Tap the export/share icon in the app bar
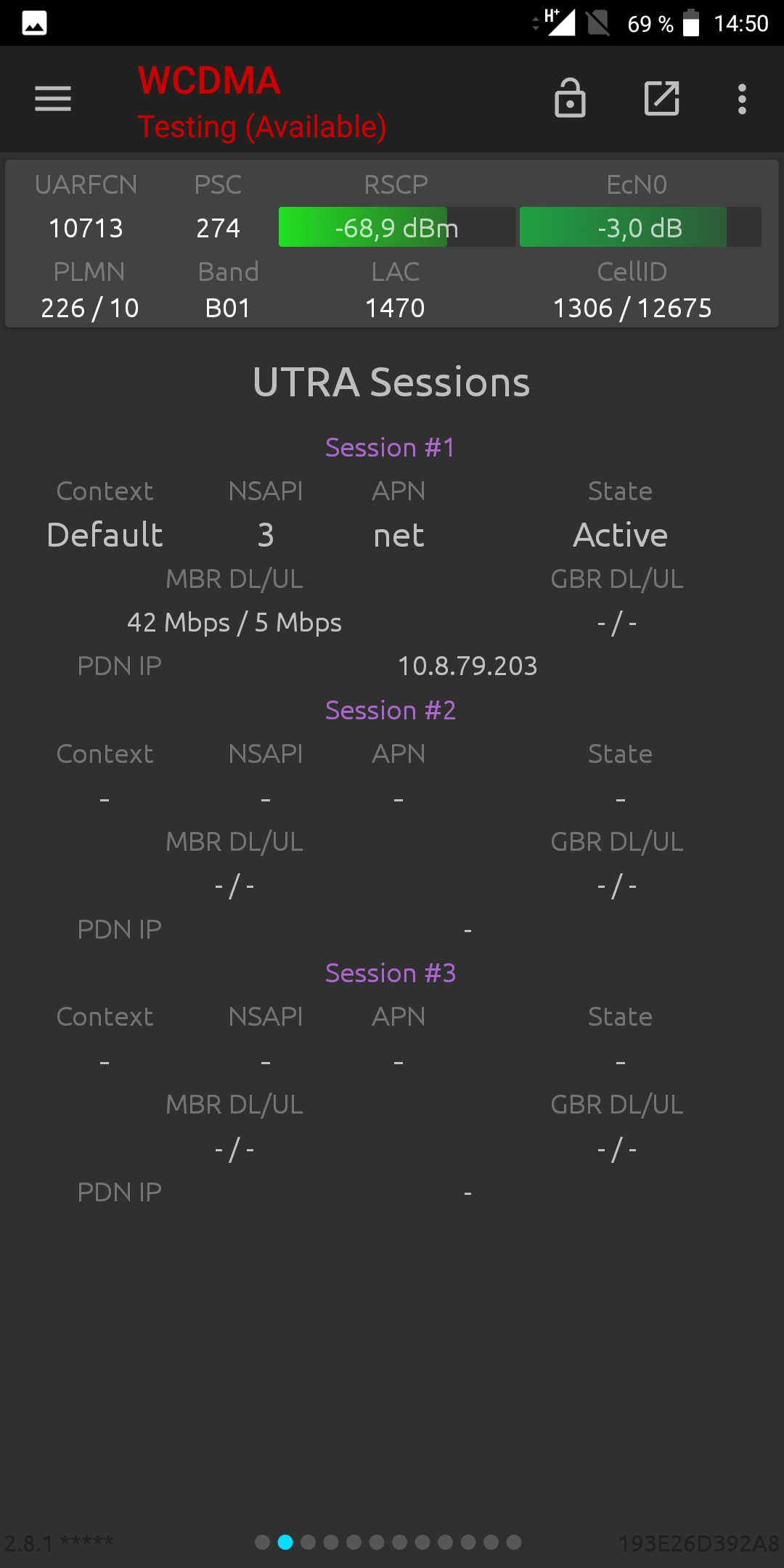784x1568 pixels. tap(661, 98)
